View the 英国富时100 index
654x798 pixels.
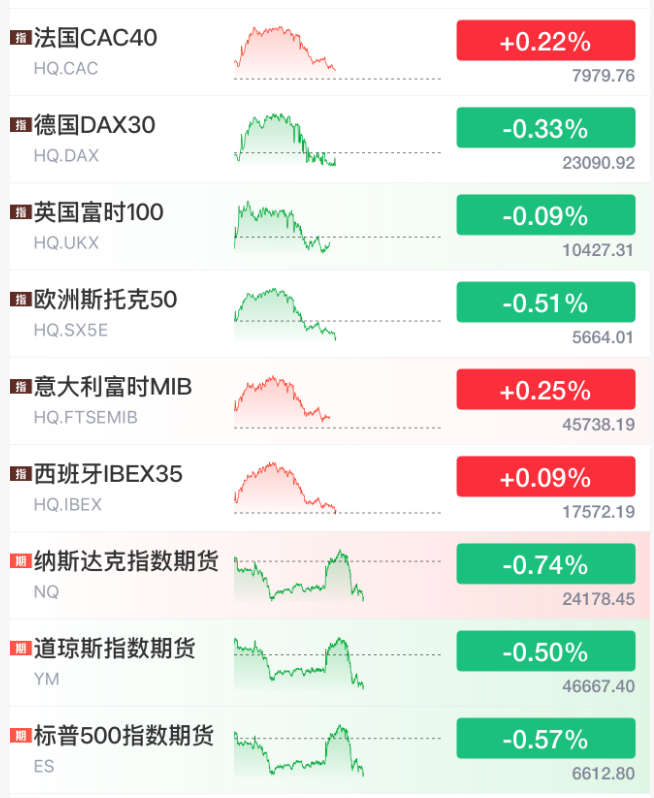(x=99, y=213)
